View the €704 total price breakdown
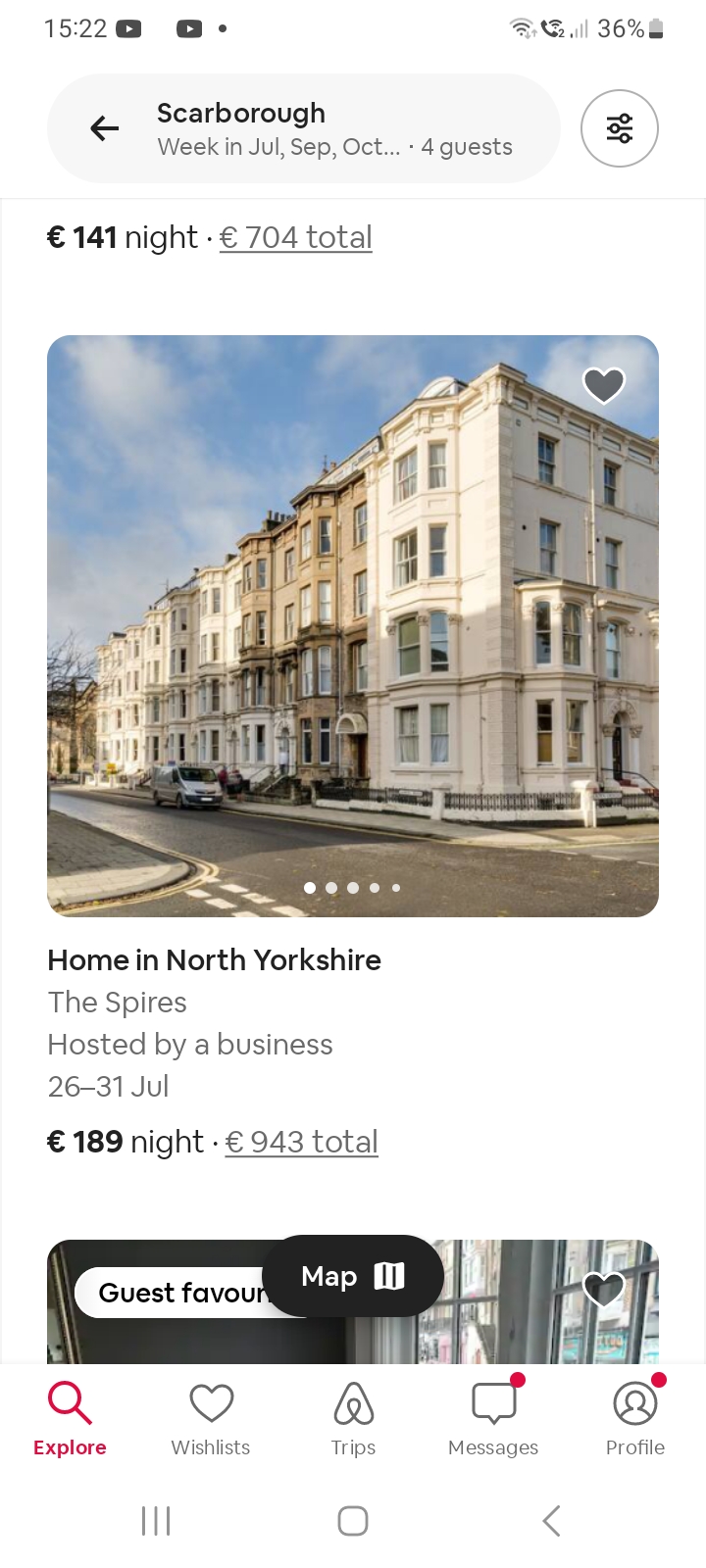This screenshot has width=706, height=1568. coord(295,237)
